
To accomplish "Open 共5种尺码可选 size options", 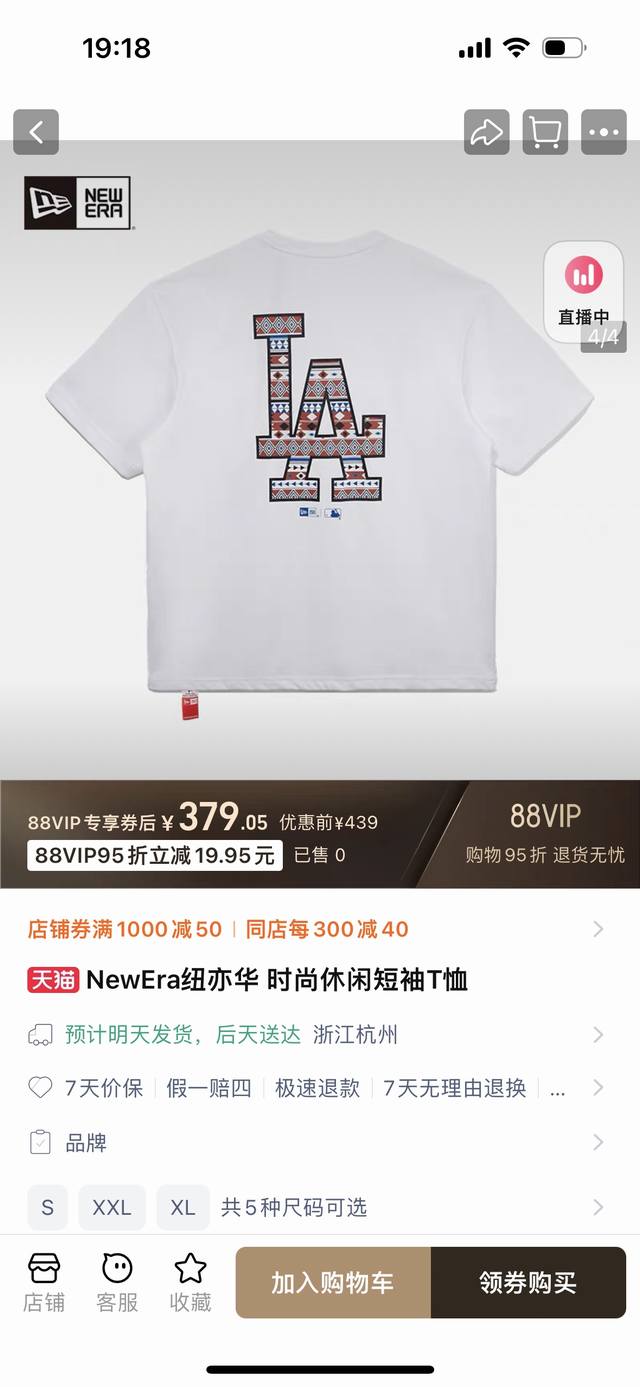I will pos(294,1207).
